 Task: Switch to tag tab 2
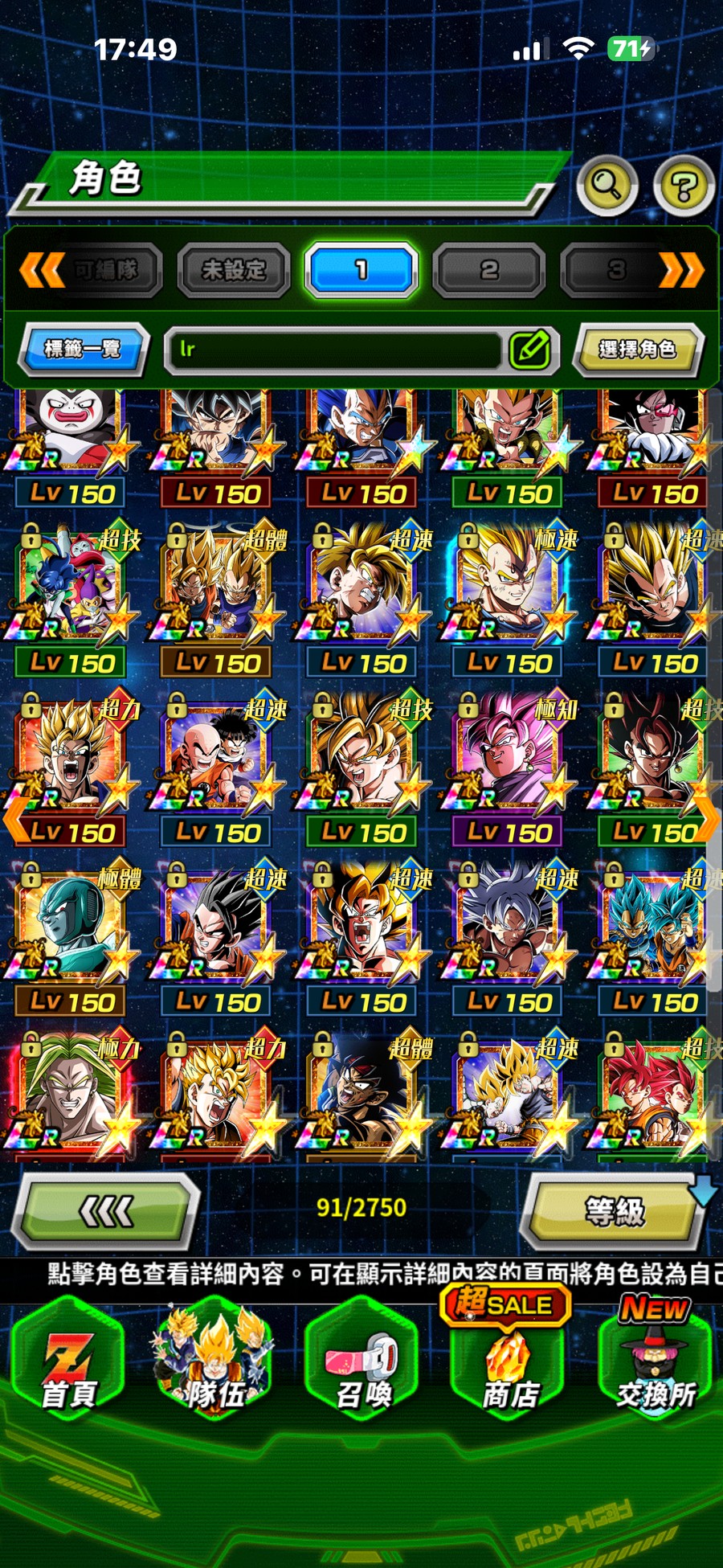click(x=488, y=270)
